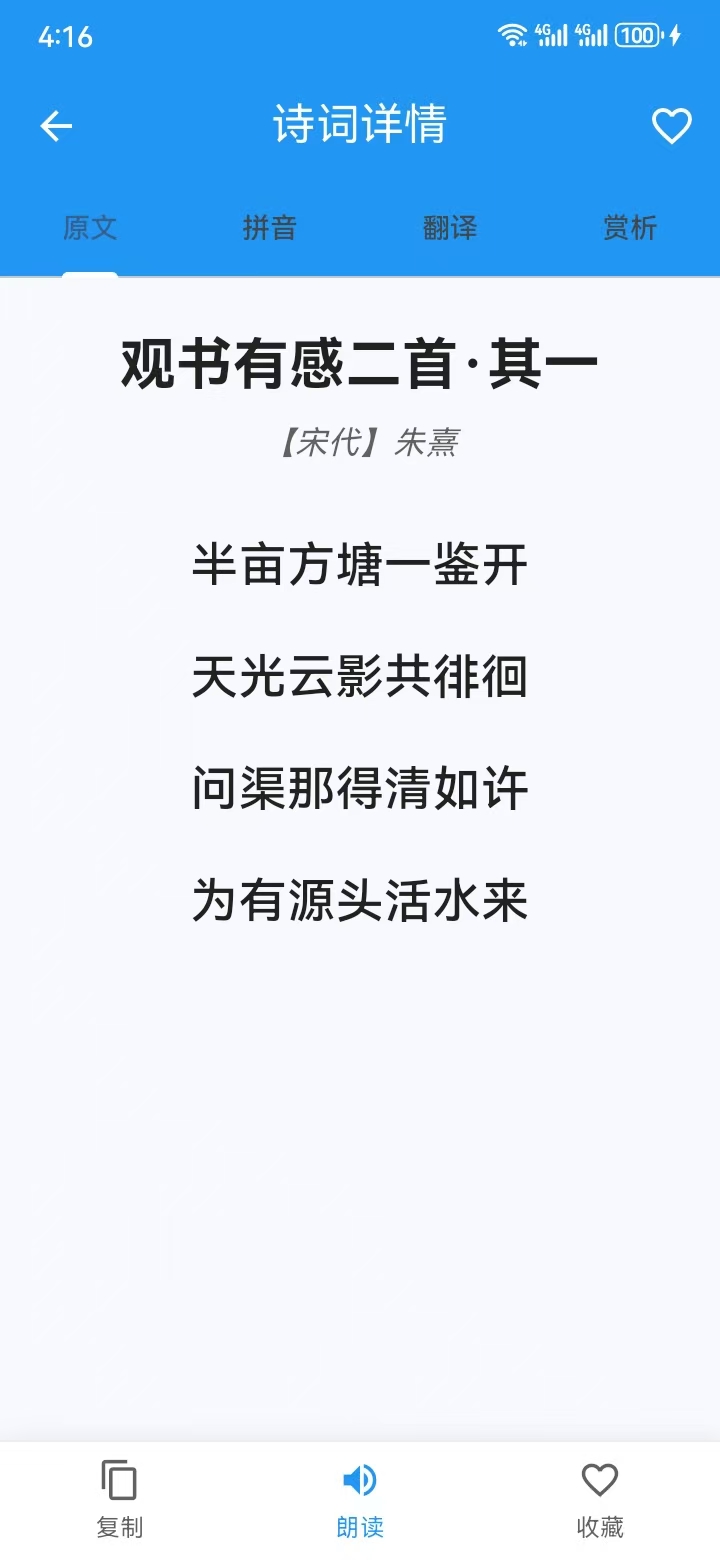The height and width of the screenshot is (1560, 720).
Task: Tap the heart icon above 收藏
Action: point(599,1480)
